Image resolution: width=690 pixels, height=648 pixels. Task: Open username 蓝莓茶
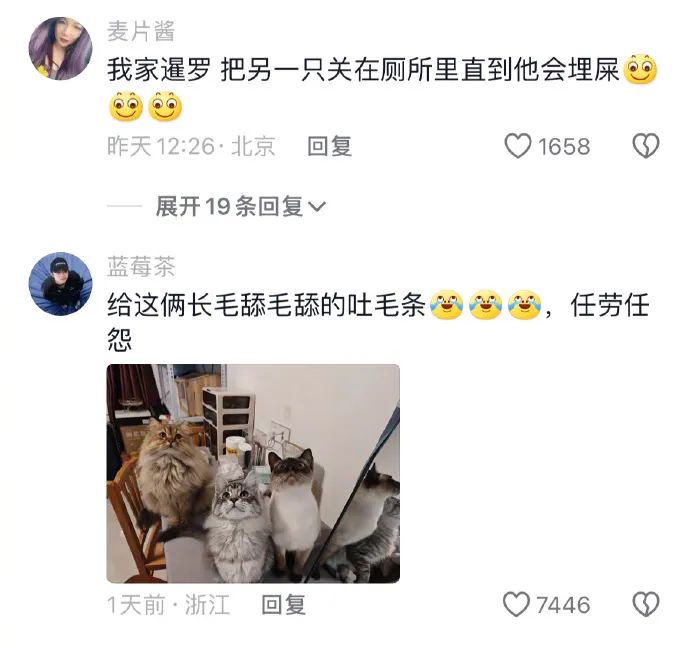pyautogui.click(x=141, y=267)
